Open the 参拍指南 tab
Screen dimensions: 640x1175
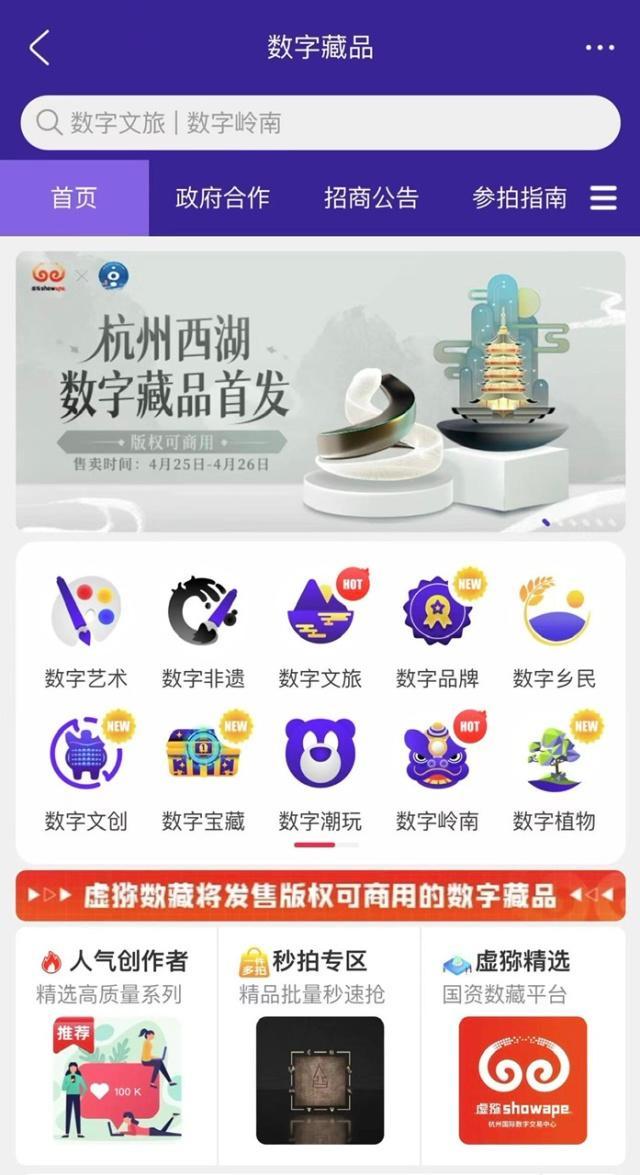pos(519,198)
